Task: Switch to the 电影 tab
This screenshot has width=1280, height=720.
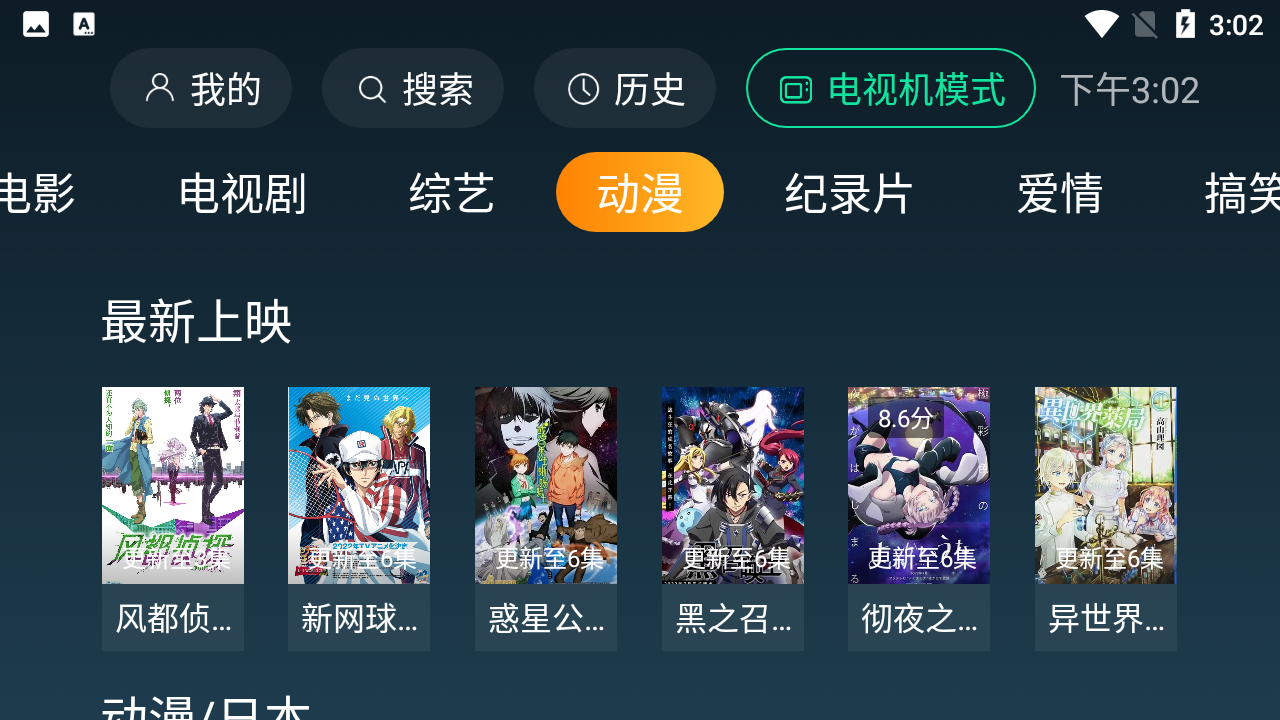Action: 38,193
